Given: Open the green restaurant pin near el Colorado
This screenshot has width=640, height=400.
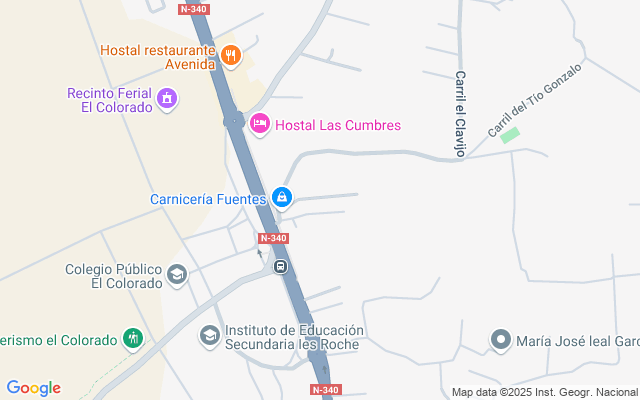Looking at the screenshot, I should [x=132, y=339].
